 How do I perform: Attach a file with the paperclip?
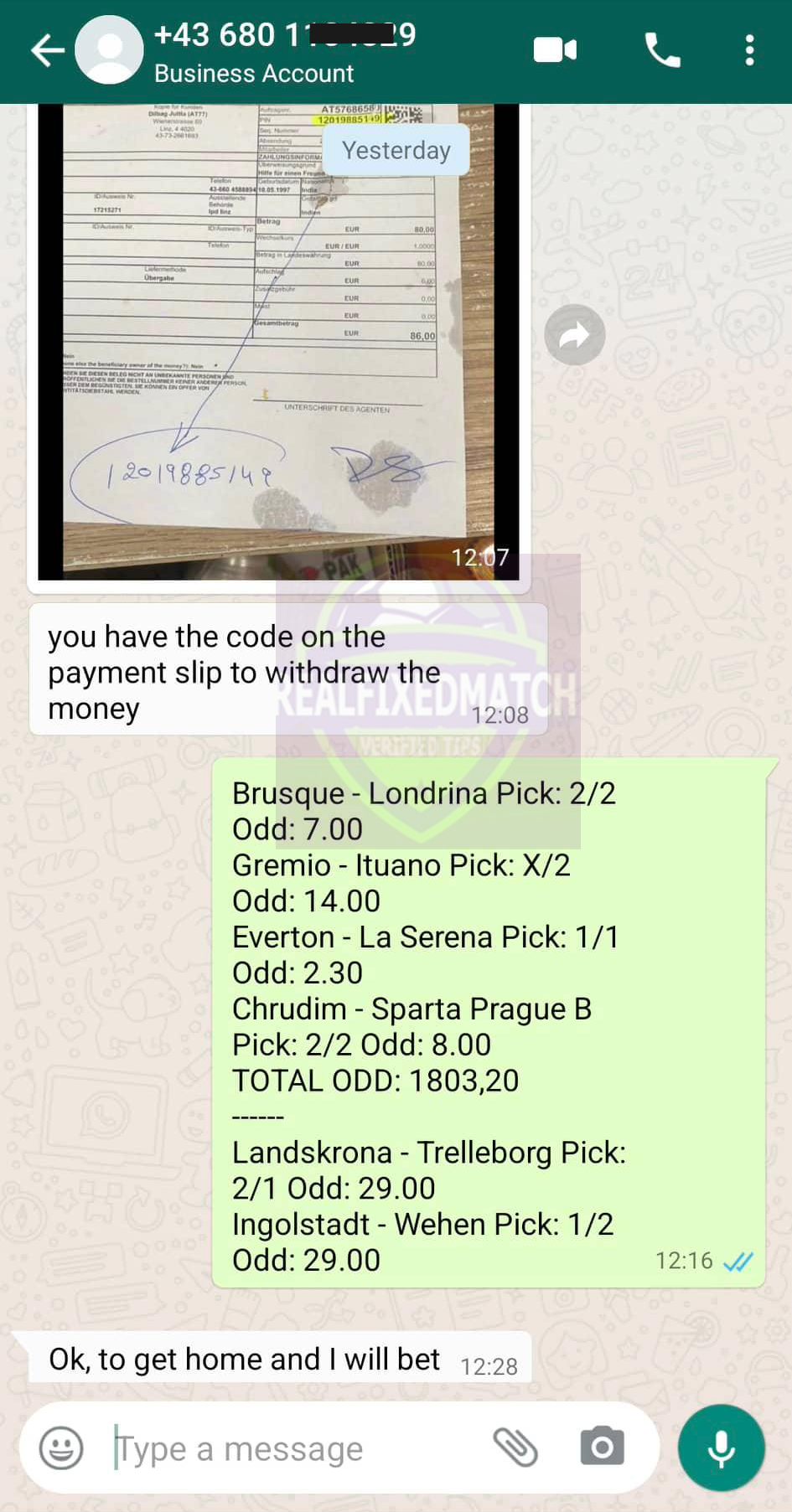pyautogui.click(x=515, y=1447)
